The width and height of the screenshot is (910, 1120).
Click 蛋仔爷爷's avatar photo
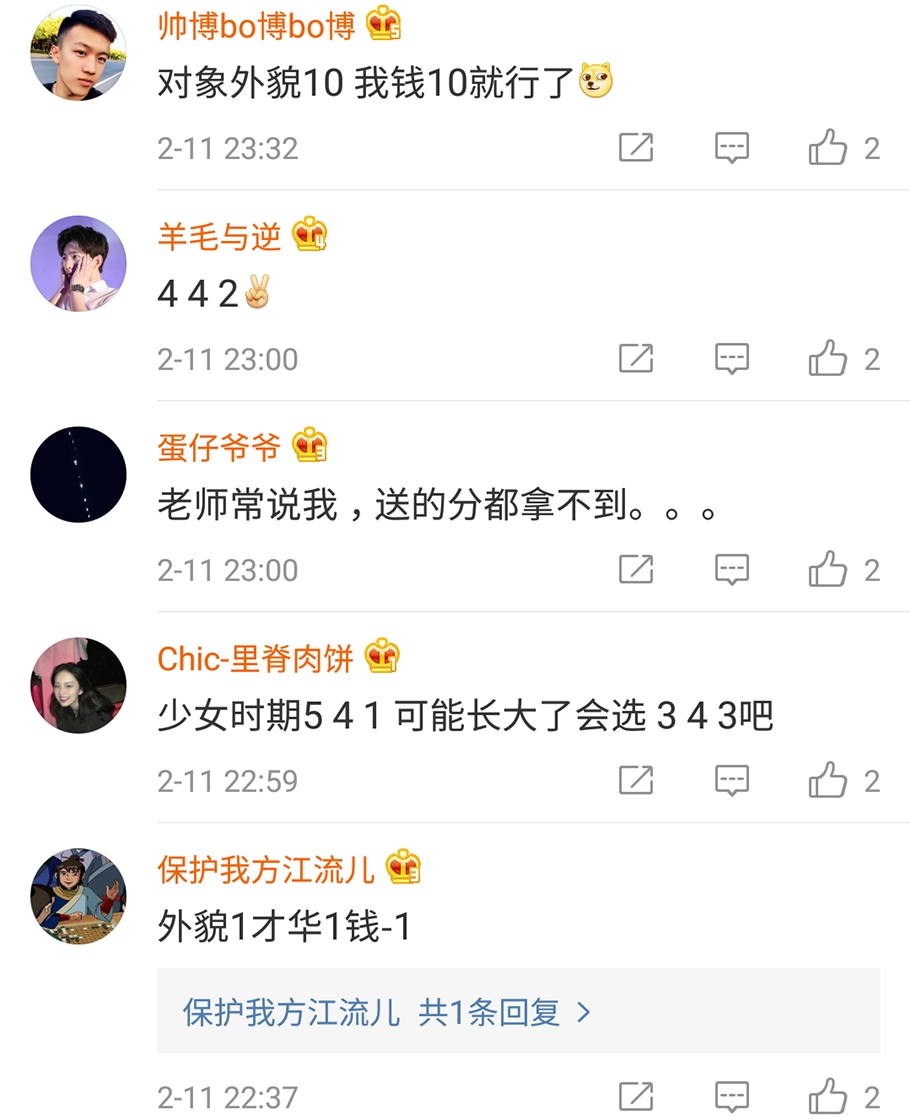coord(78,473)
